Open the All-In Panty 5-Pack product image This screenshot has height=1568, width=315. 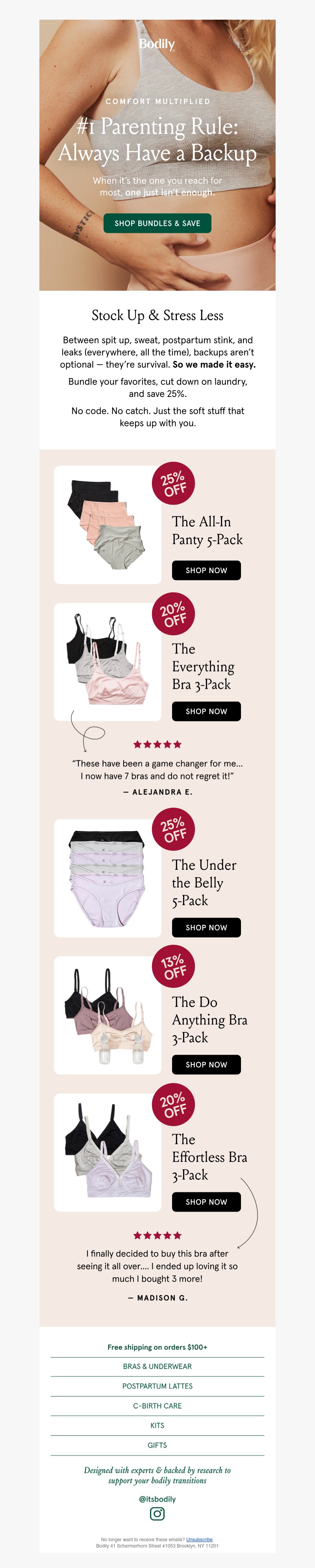click(x=107, y=525)
